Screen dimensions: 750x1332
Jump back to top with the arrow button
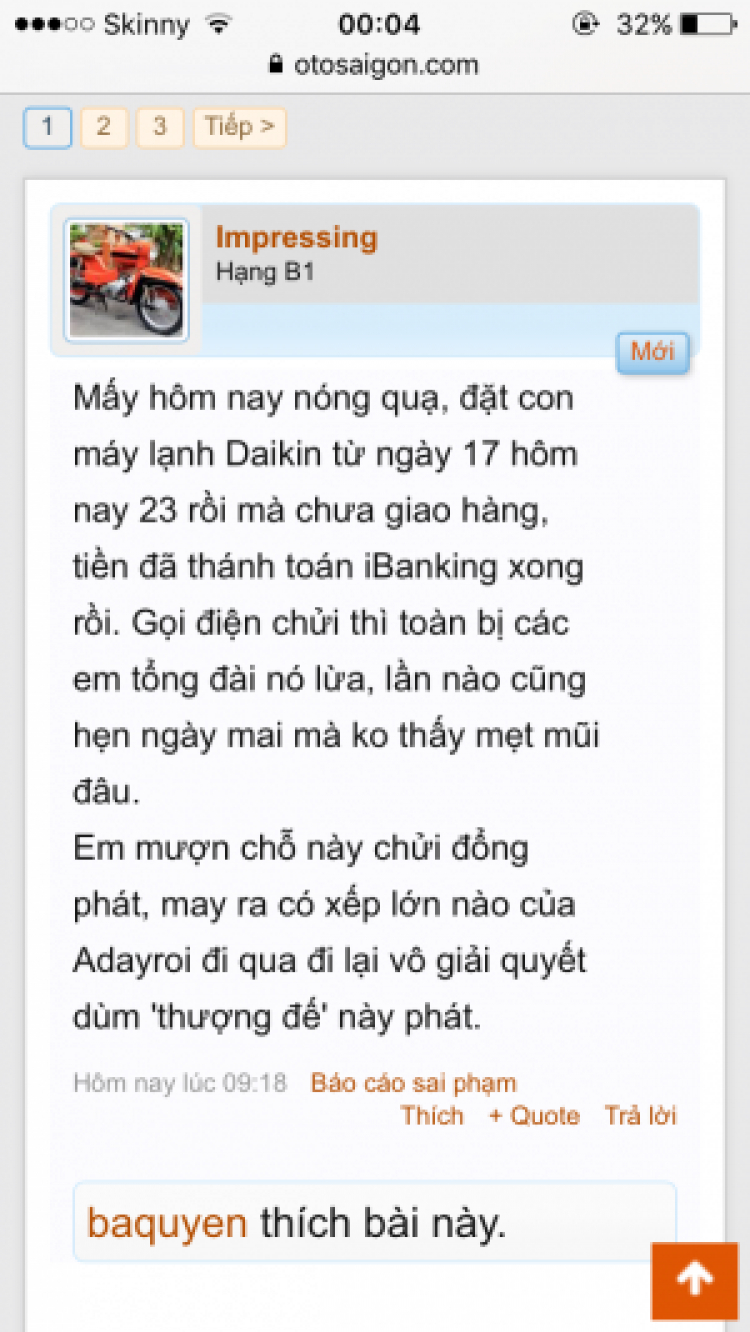695,1279
